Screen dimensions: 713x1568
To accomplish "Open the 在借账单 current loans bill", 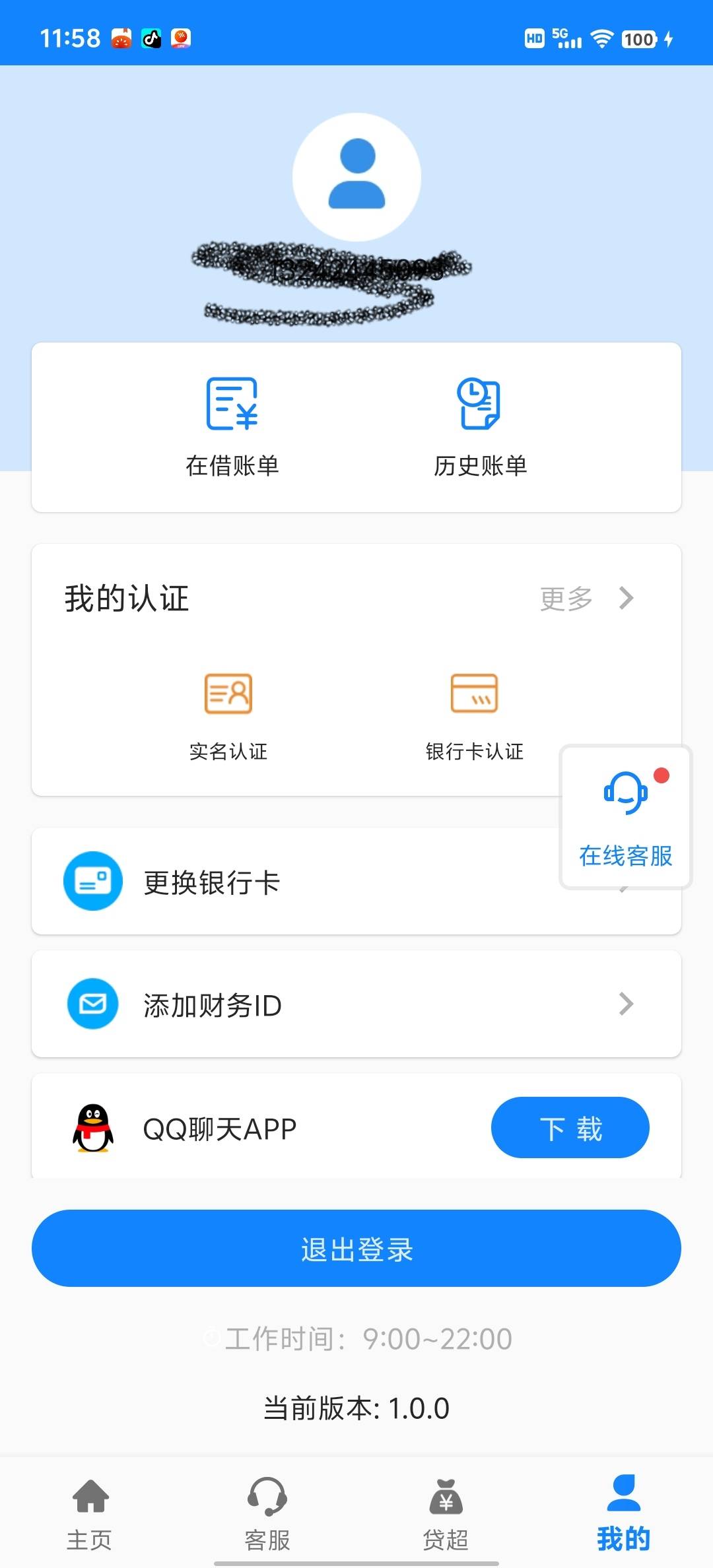I will coord(232,427).
